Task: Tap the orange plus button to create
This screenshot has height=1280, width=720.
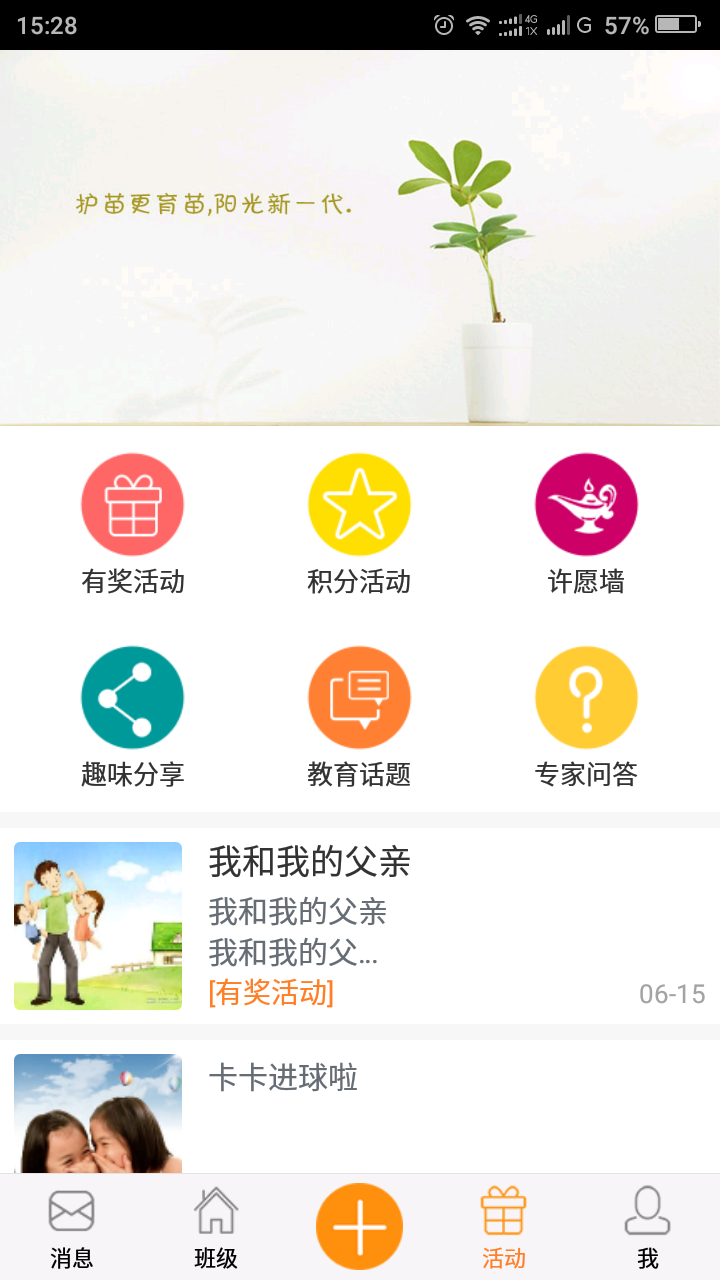Action: 359,1227
